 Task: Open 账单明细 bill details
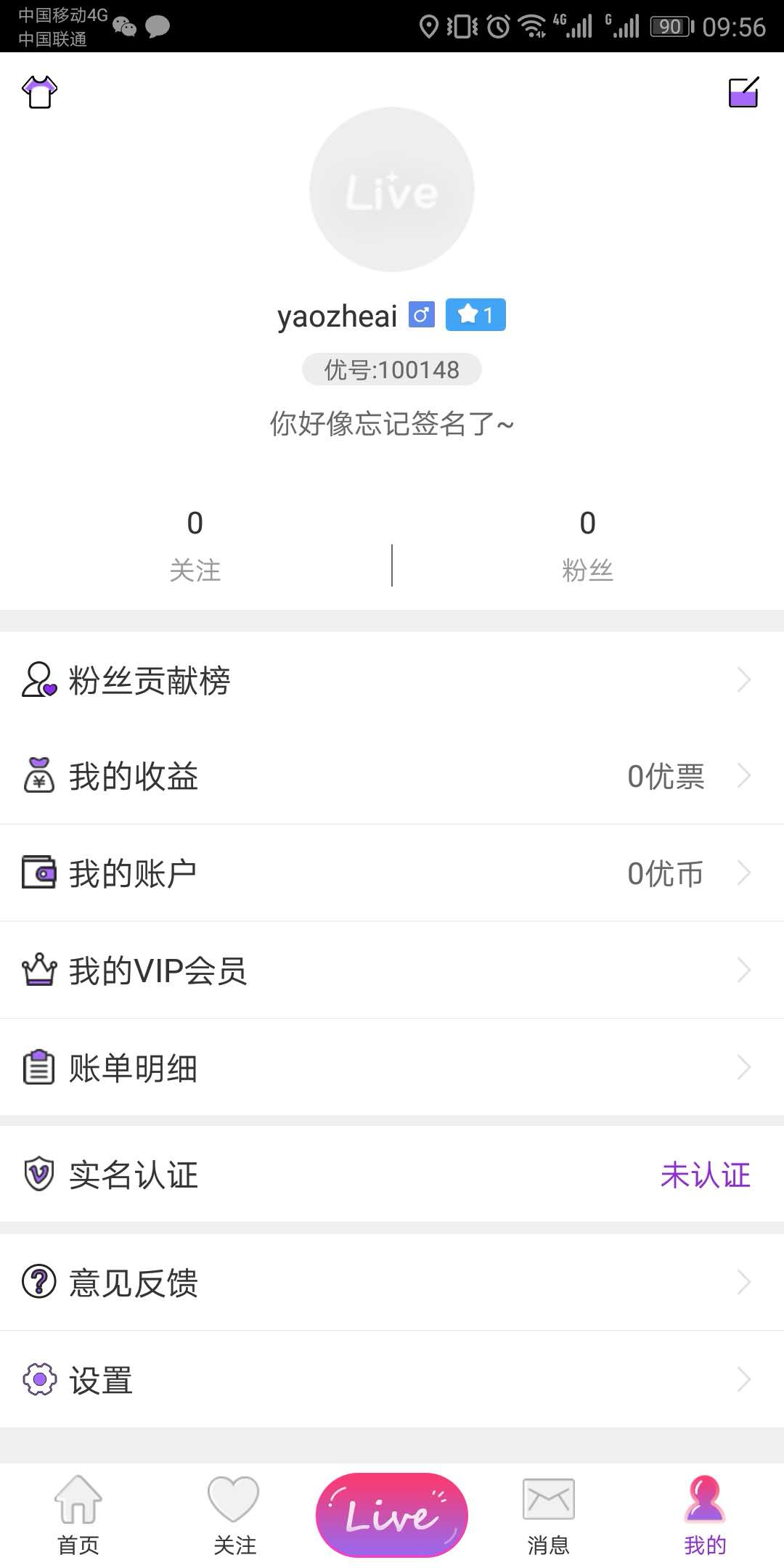(392, 1068)
